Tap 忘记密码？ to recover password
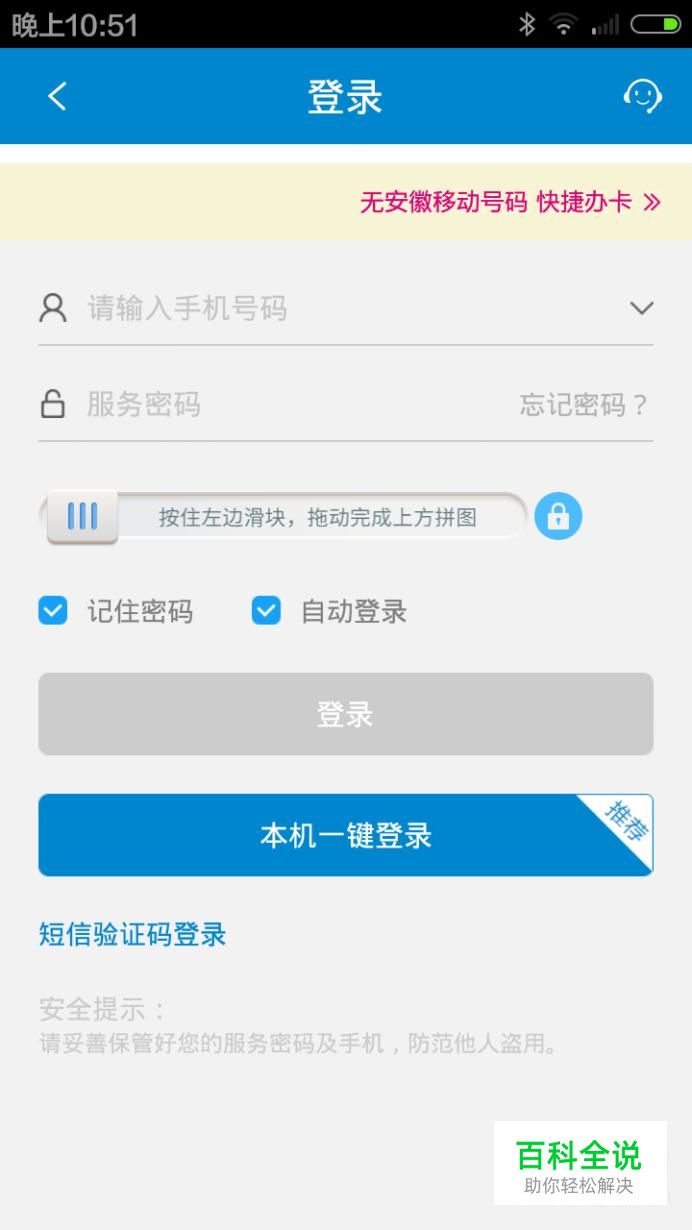The height and width of the screenshot is (1230, 692). pos(584,405)
